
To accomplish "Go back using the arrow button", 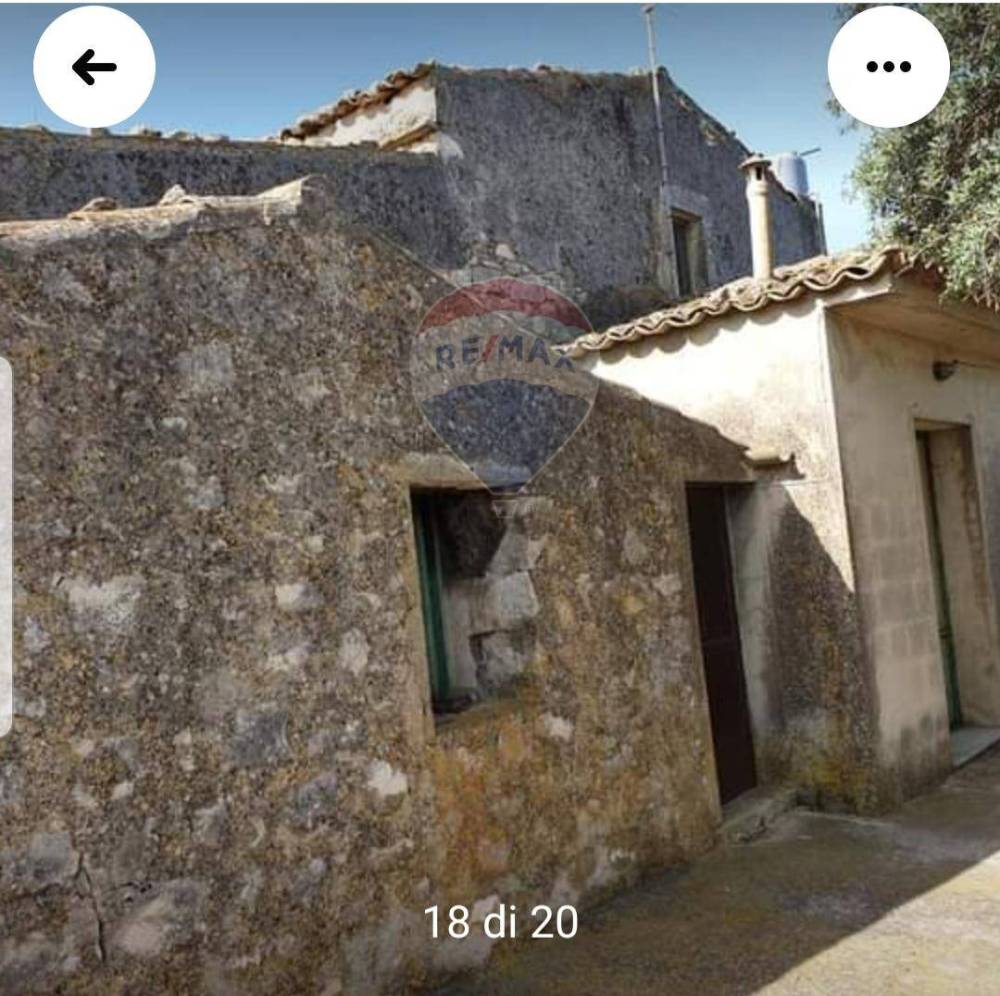I will (94, 67).
